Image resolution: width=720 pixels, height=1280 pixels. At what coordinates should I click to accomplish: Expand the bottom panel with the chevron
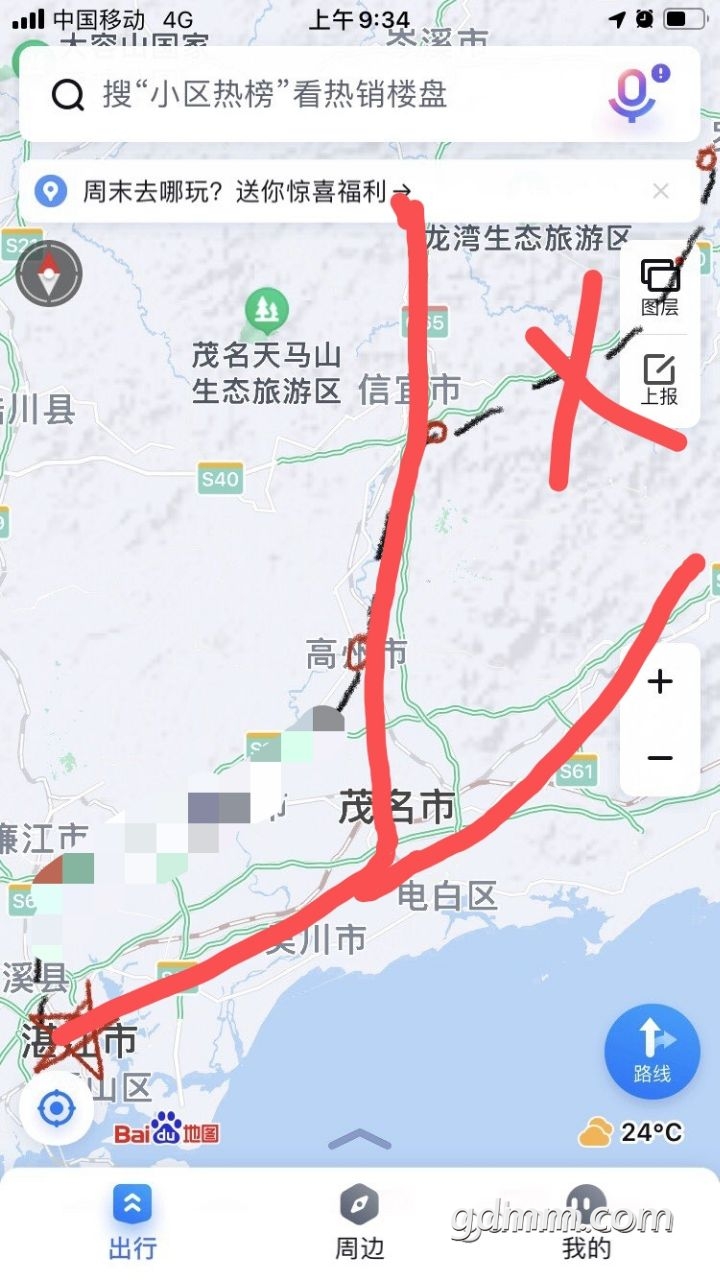coord(359,1140)
